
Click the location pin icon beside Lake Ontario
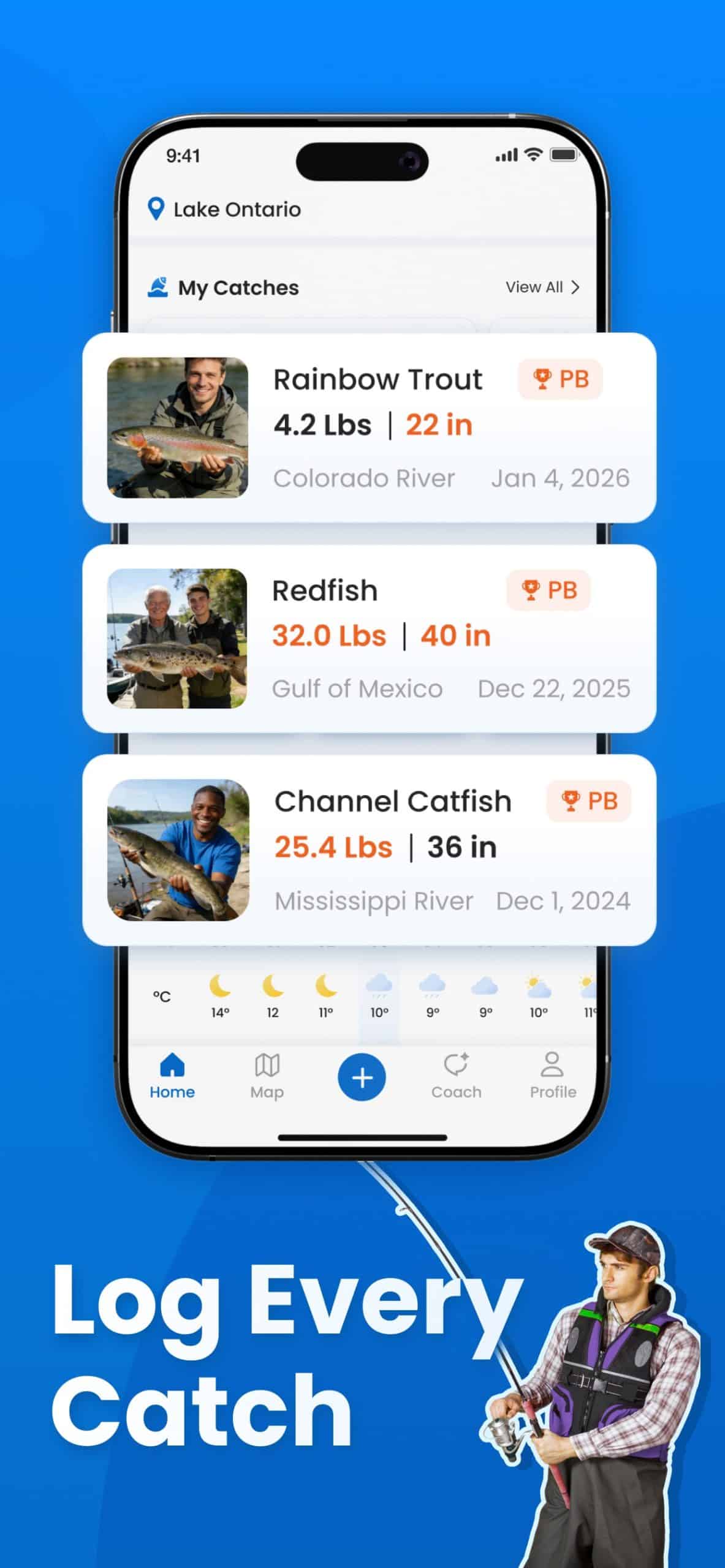click(x=156, y=208)
